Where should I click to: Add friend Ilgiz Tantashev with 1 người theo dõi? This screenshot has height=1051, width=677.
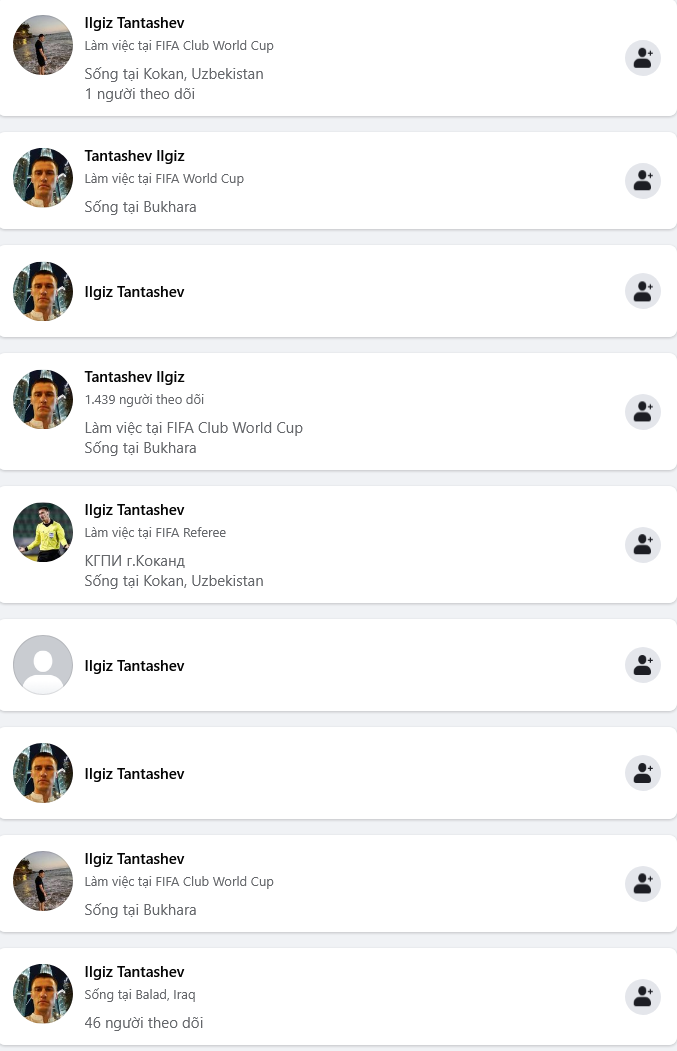coord(643,58)
